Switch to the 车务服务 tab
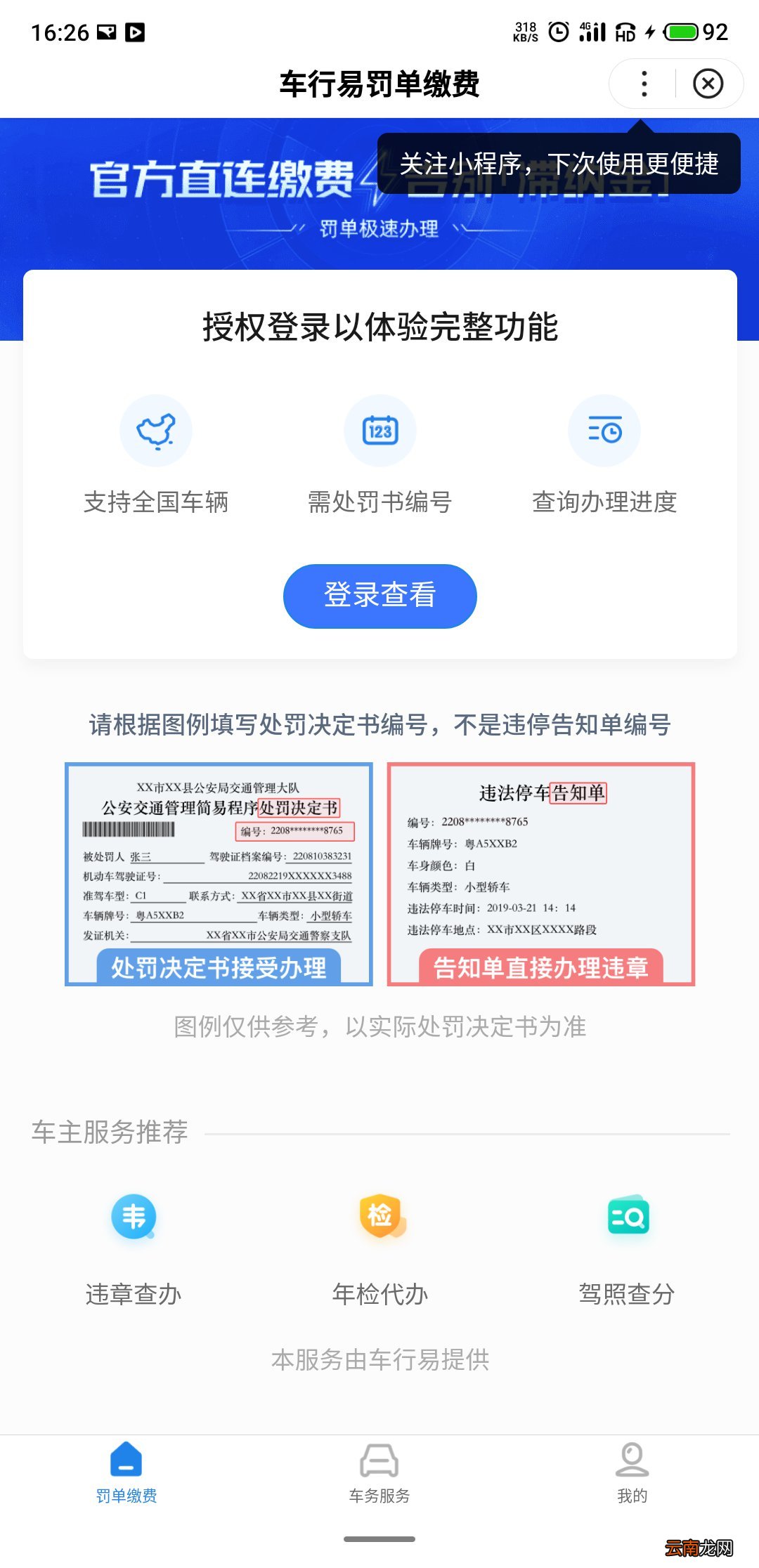 [379, 1496]
